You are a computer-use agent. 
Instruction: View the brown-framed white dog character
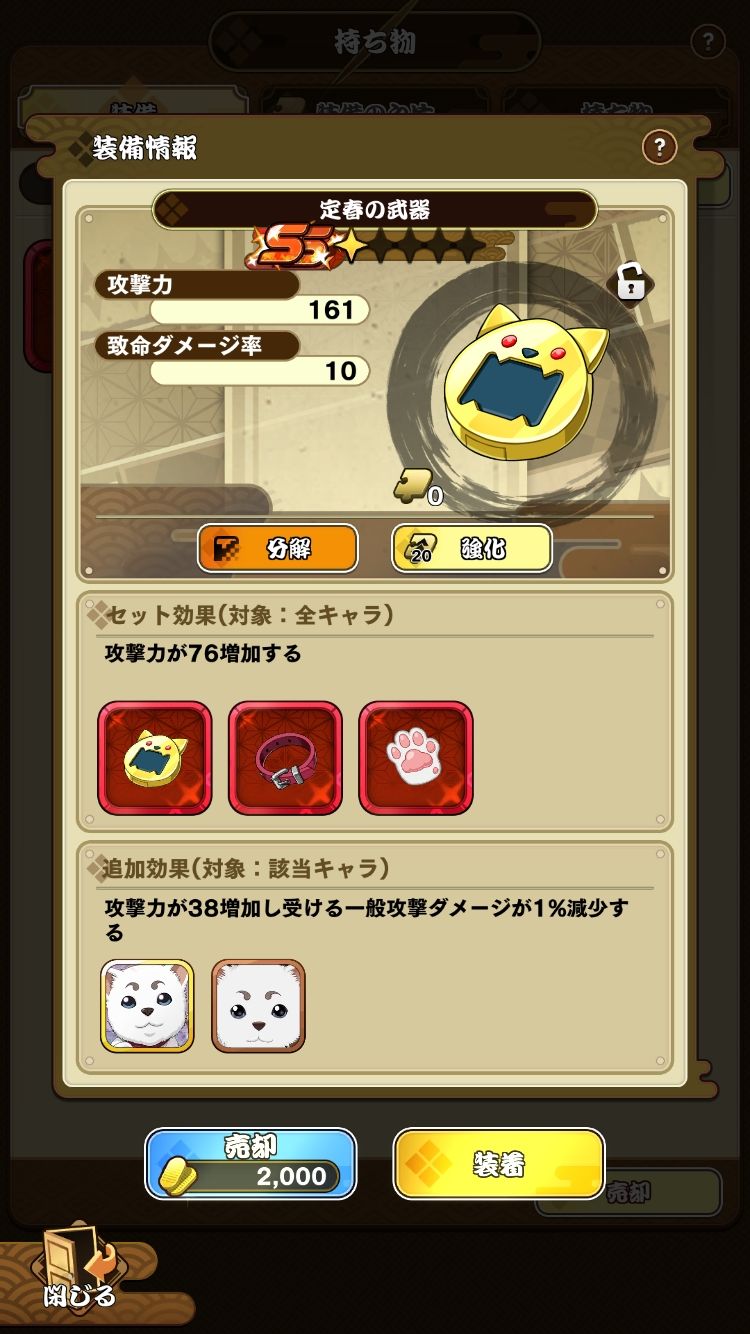coord(258,1005)
